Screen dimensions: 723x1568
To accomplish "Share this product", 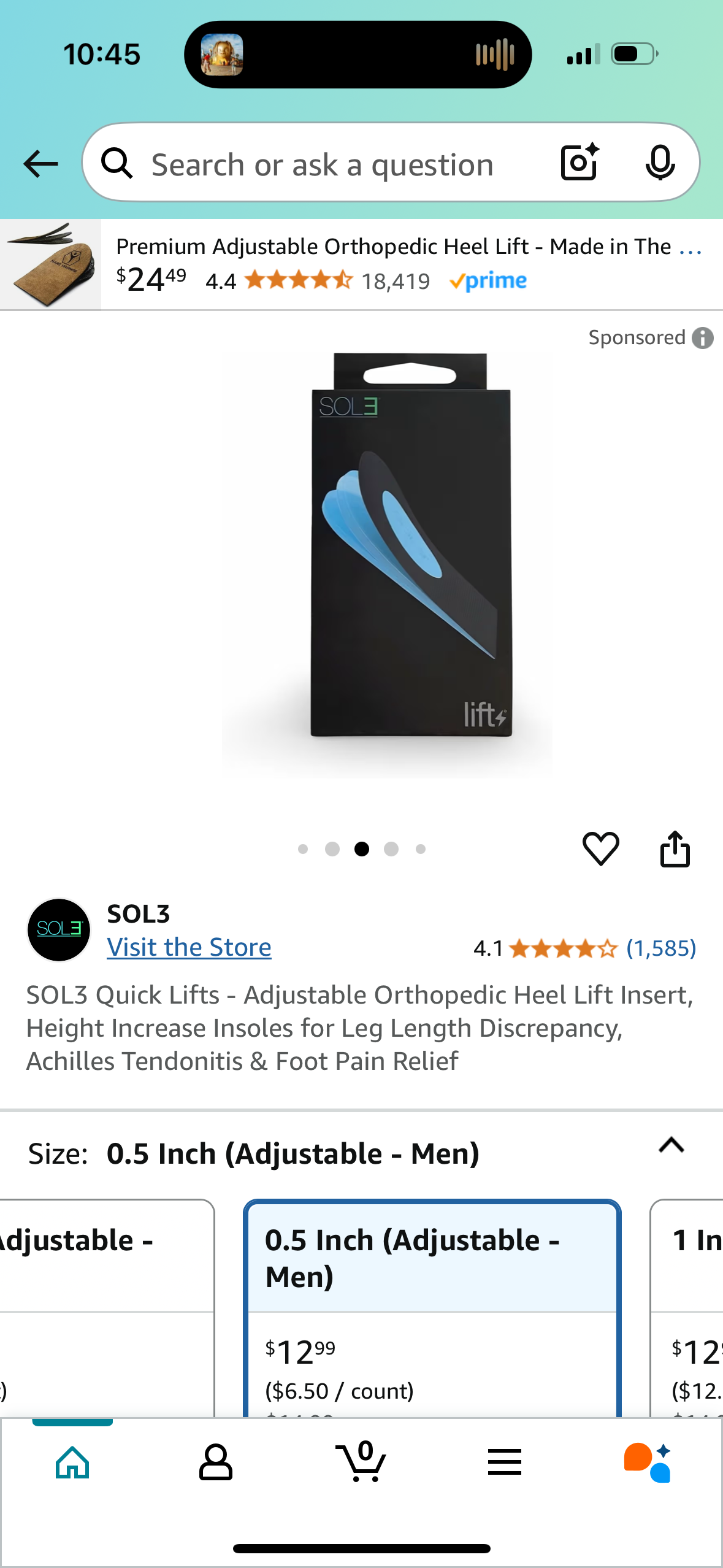I will click(x=675, y=849).
